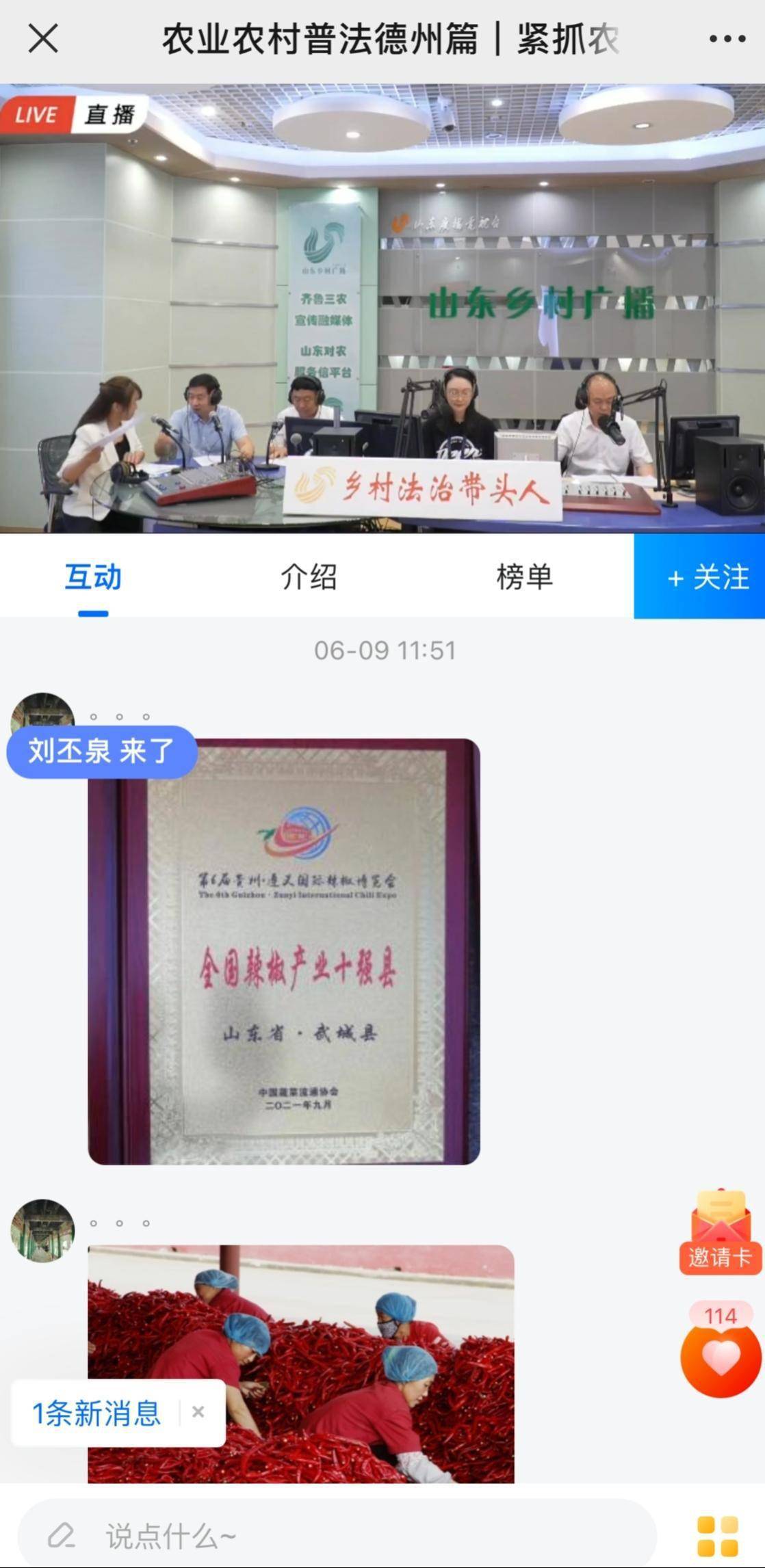
Task: Jump to the 1条新消息 notice
Action: pyautogui.click(x=96, y=1413)
